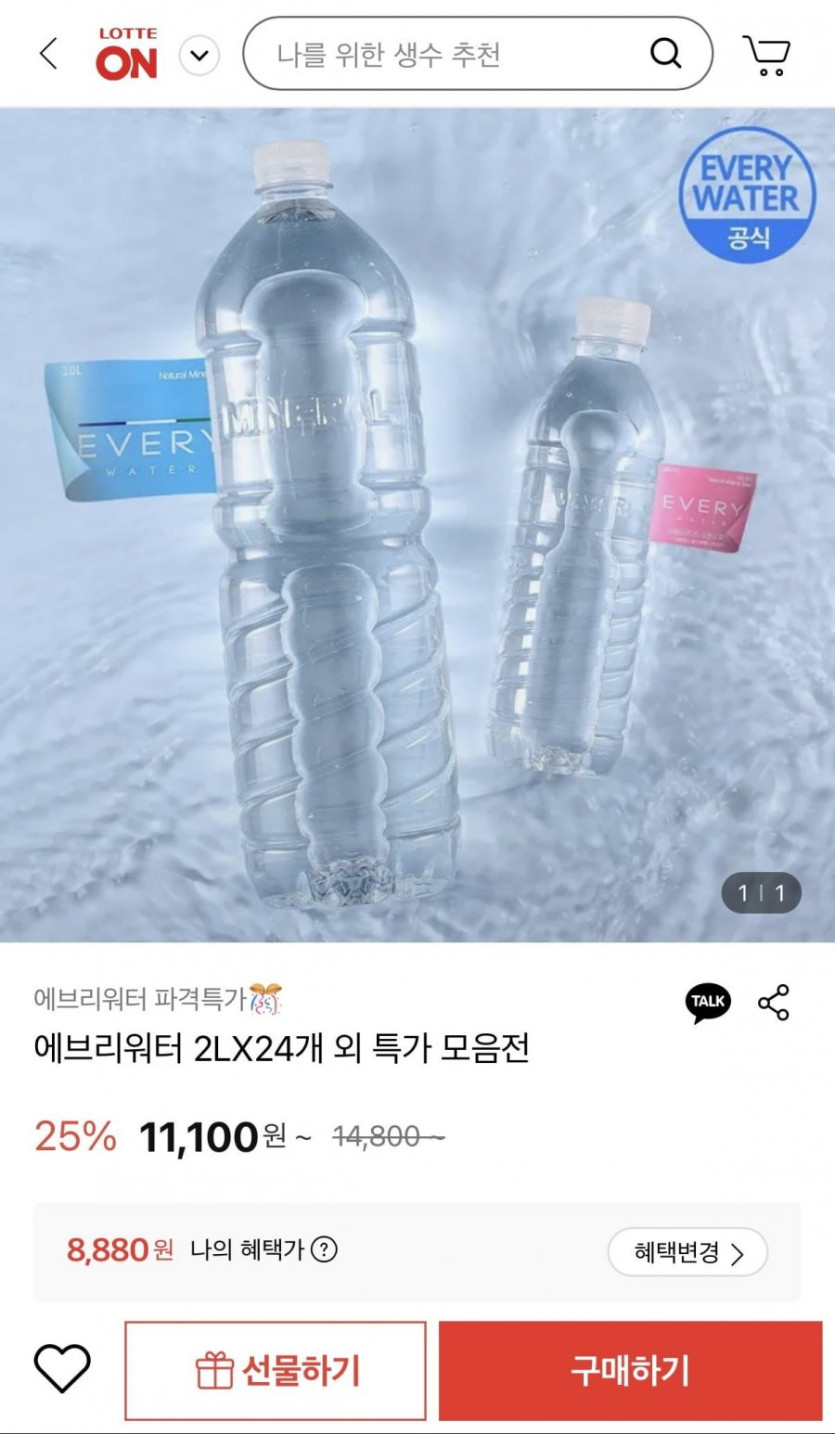Tap 구매하기 to purchase

pyautogui.click(x=630, y=1370)
